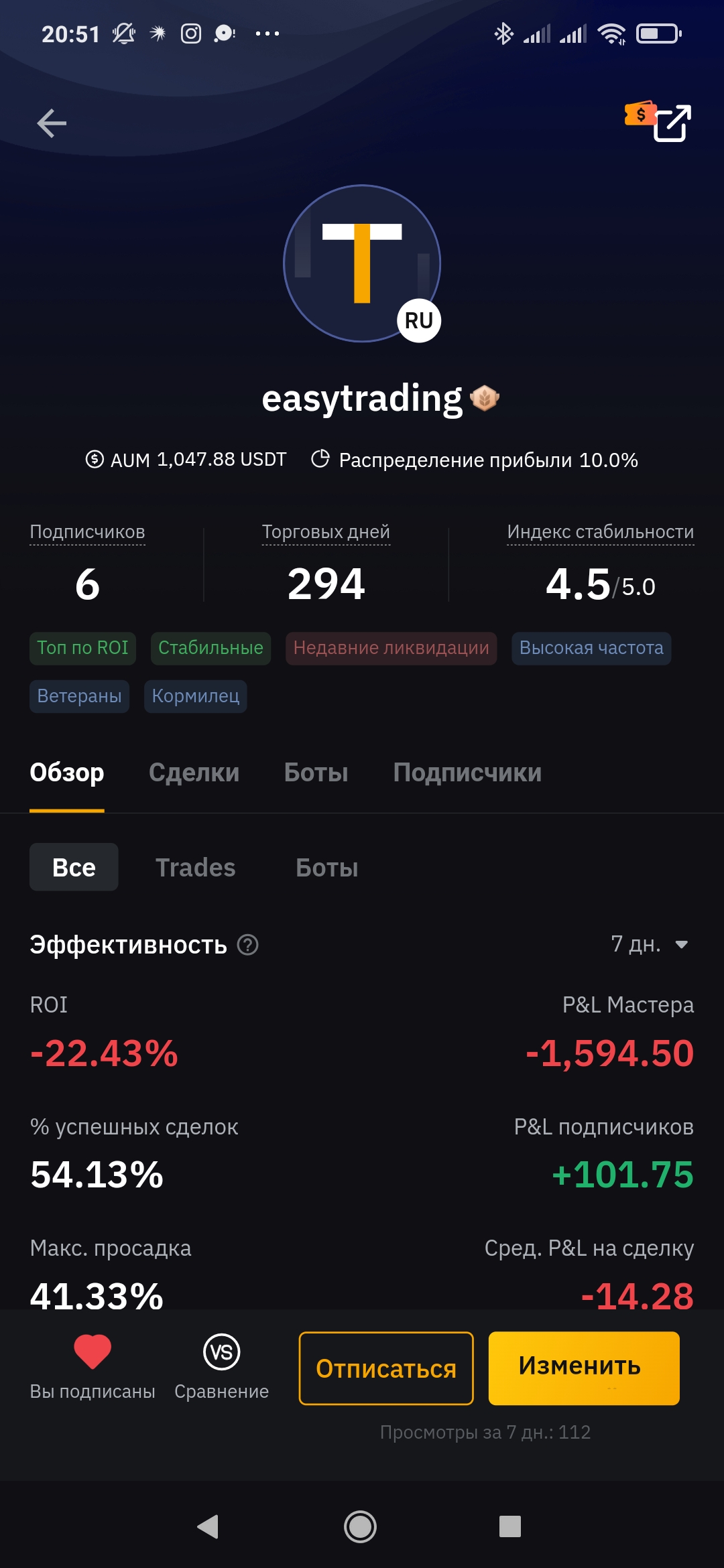Switch to the Сделки tab
Screen dimensions: 724x1568
[x=194, y=773]
